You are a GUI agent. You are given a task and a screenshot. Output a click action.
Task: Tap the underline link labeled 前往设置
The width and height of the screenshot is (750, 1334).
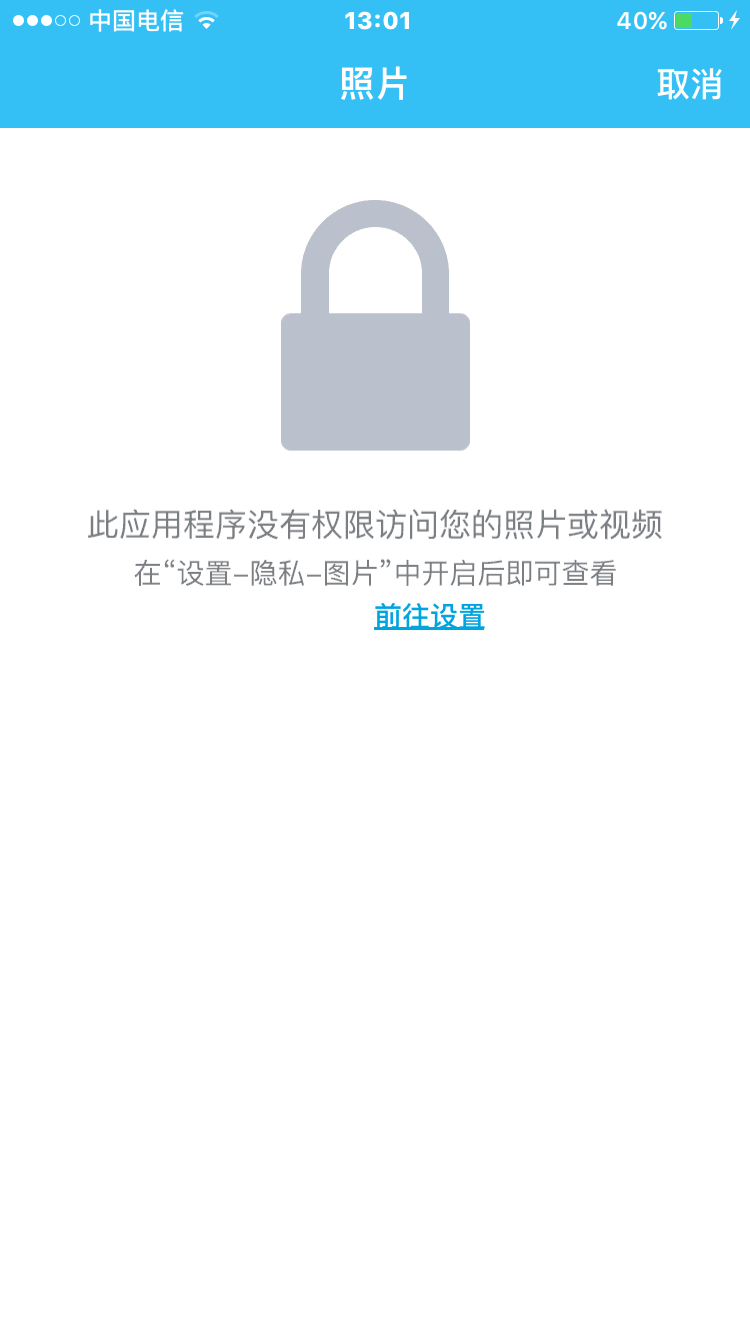pos(428,630)
